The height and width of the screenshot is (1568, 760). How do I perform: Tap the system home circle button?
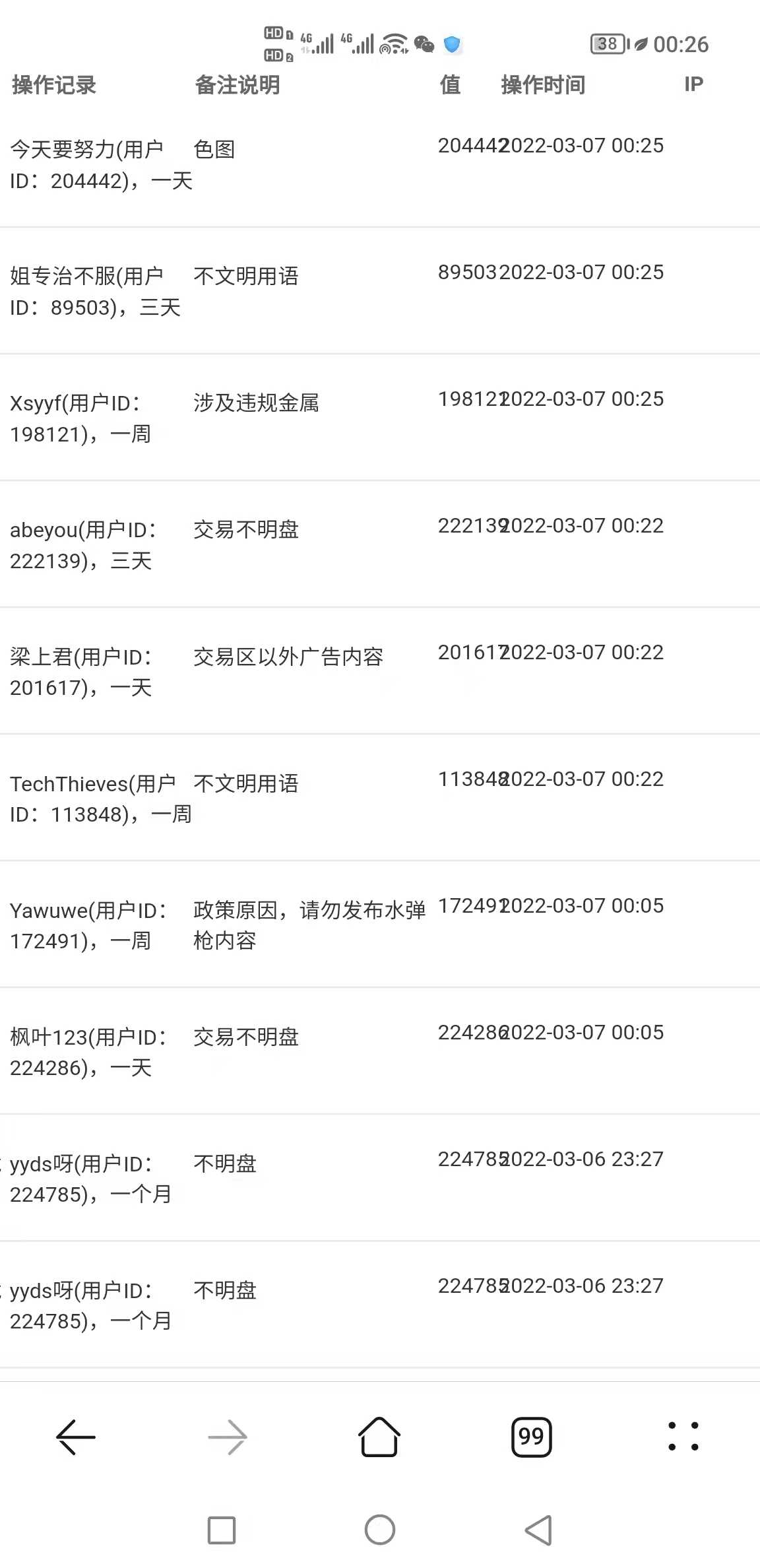pyautogui.click(x=380, y=1530)
